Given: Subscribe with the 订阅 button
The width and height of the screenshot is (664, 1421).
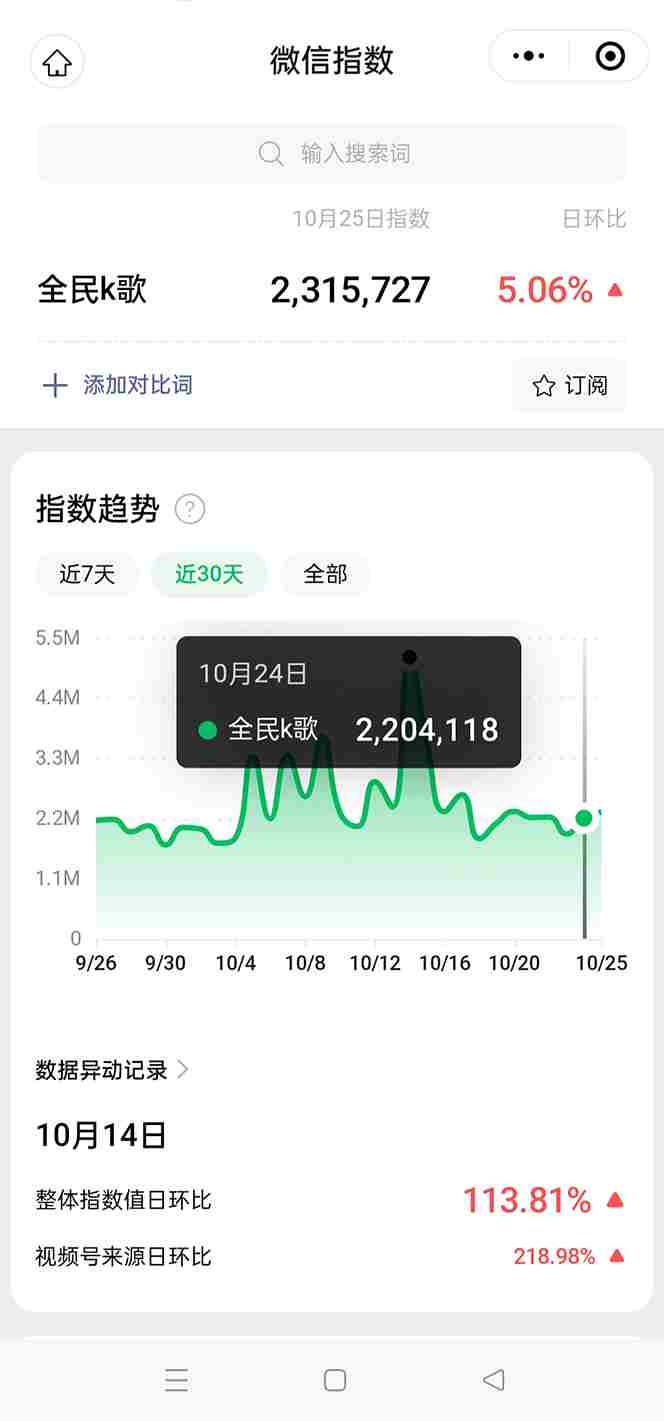Looking at the screenshot, I should 569,385.
